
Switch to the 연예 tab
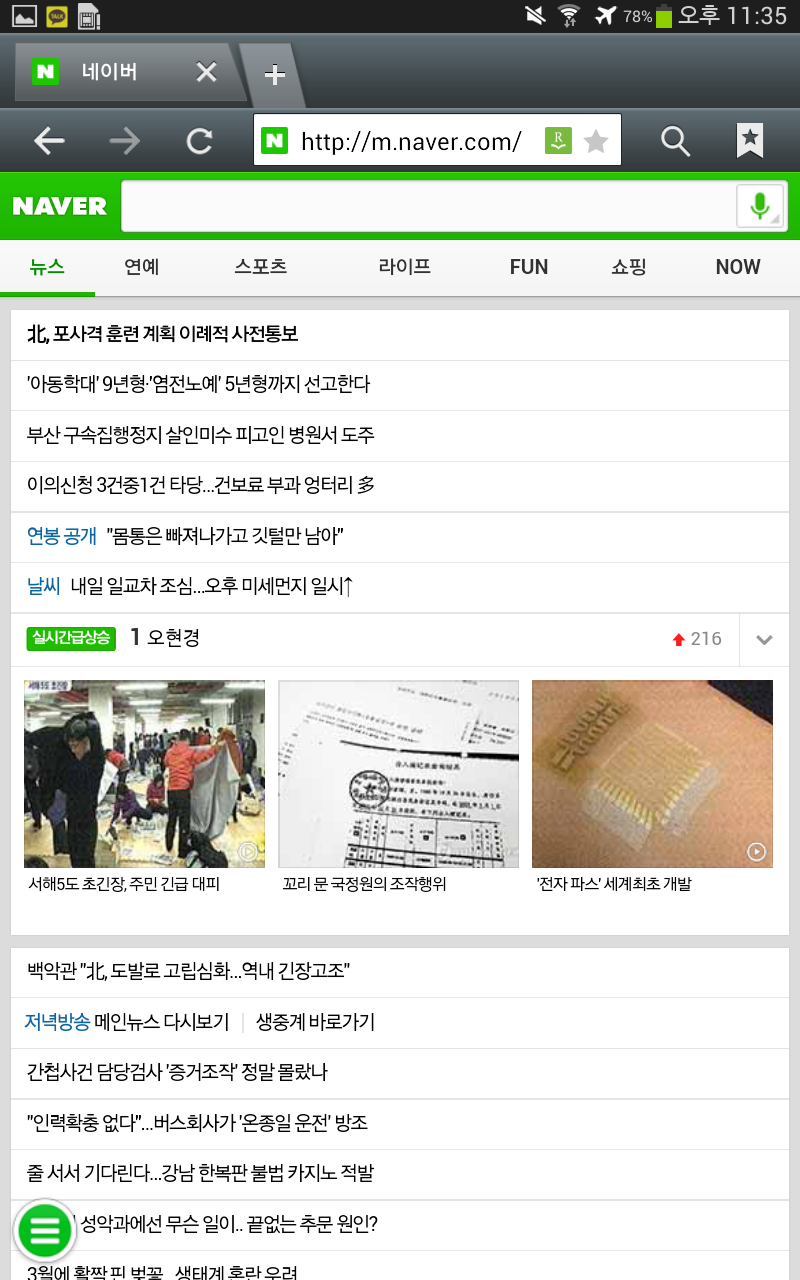tap(141, 267)
